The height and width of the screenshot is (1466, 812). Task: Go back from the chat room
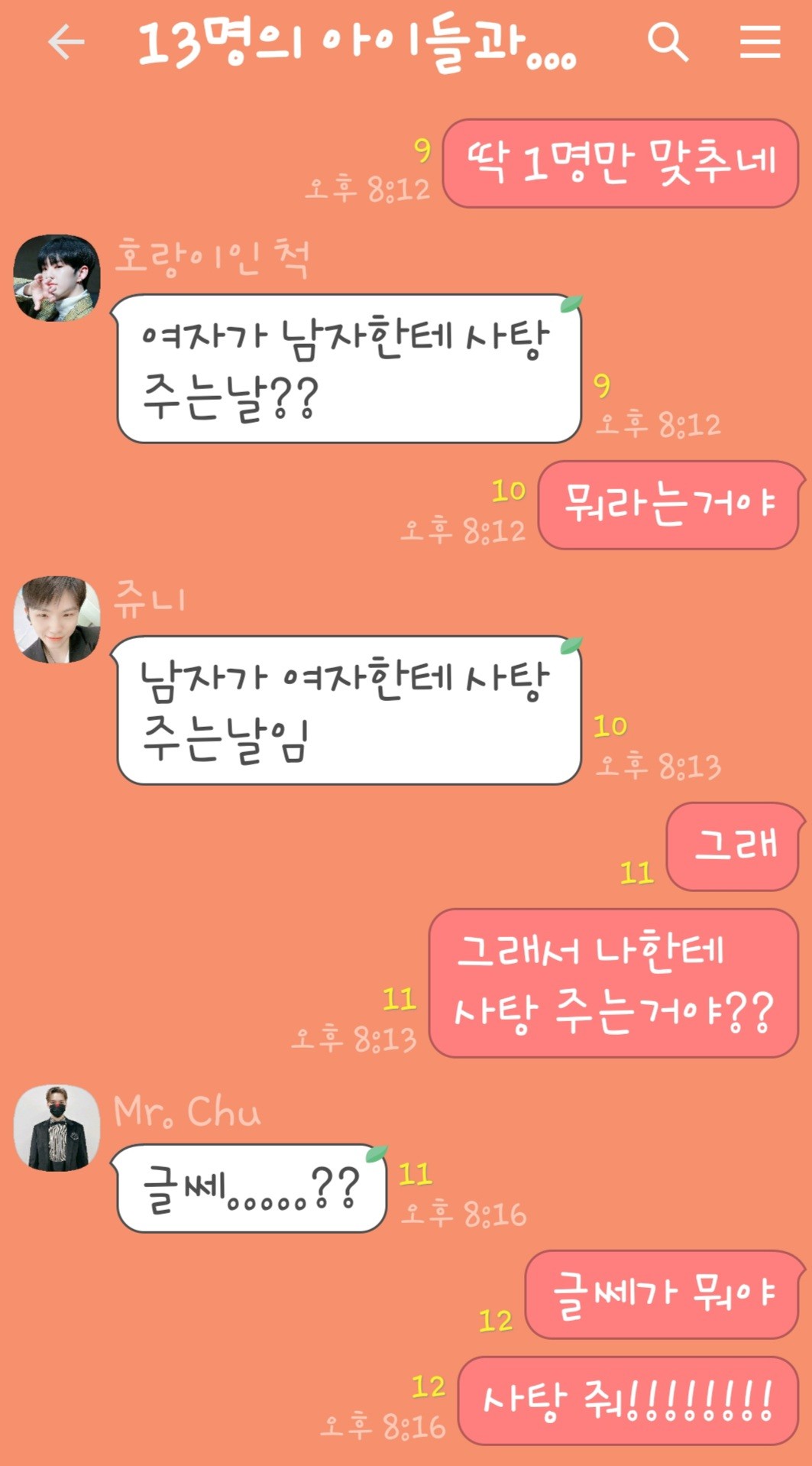[66, 41]
